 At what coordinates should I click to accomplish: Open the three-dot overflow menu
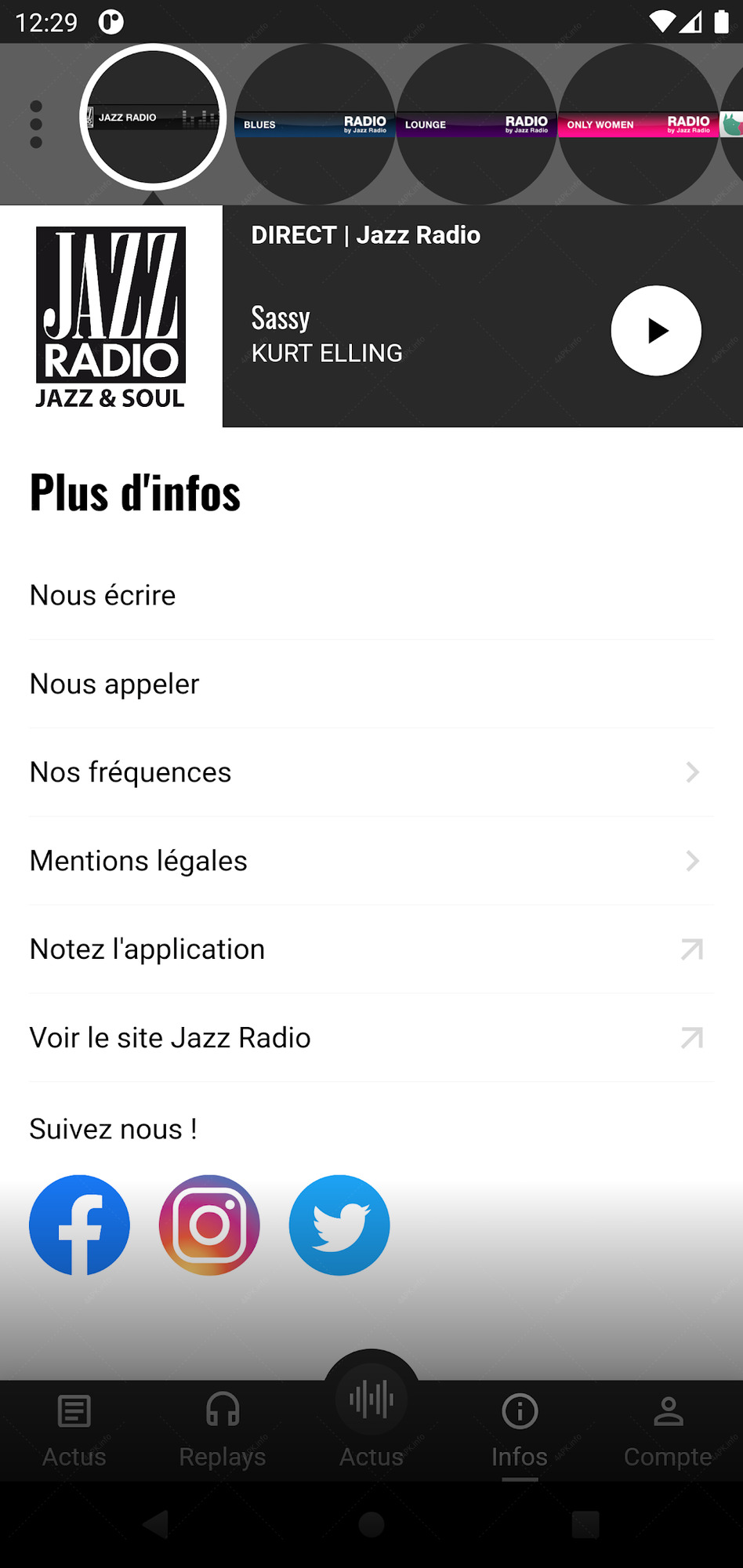click(36, 124)
